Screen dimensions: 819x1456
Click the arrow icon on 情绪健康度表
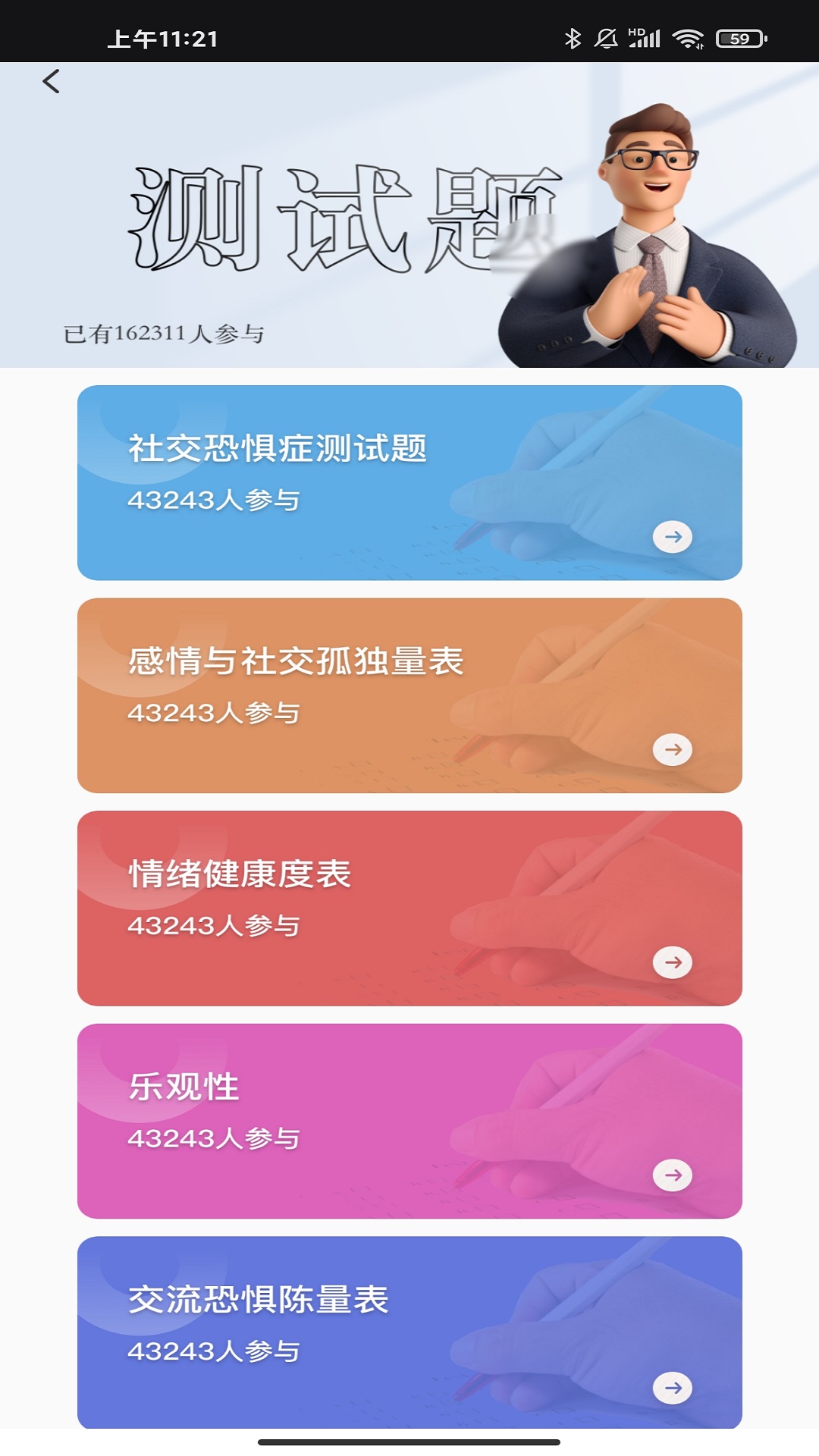point(673,962)
